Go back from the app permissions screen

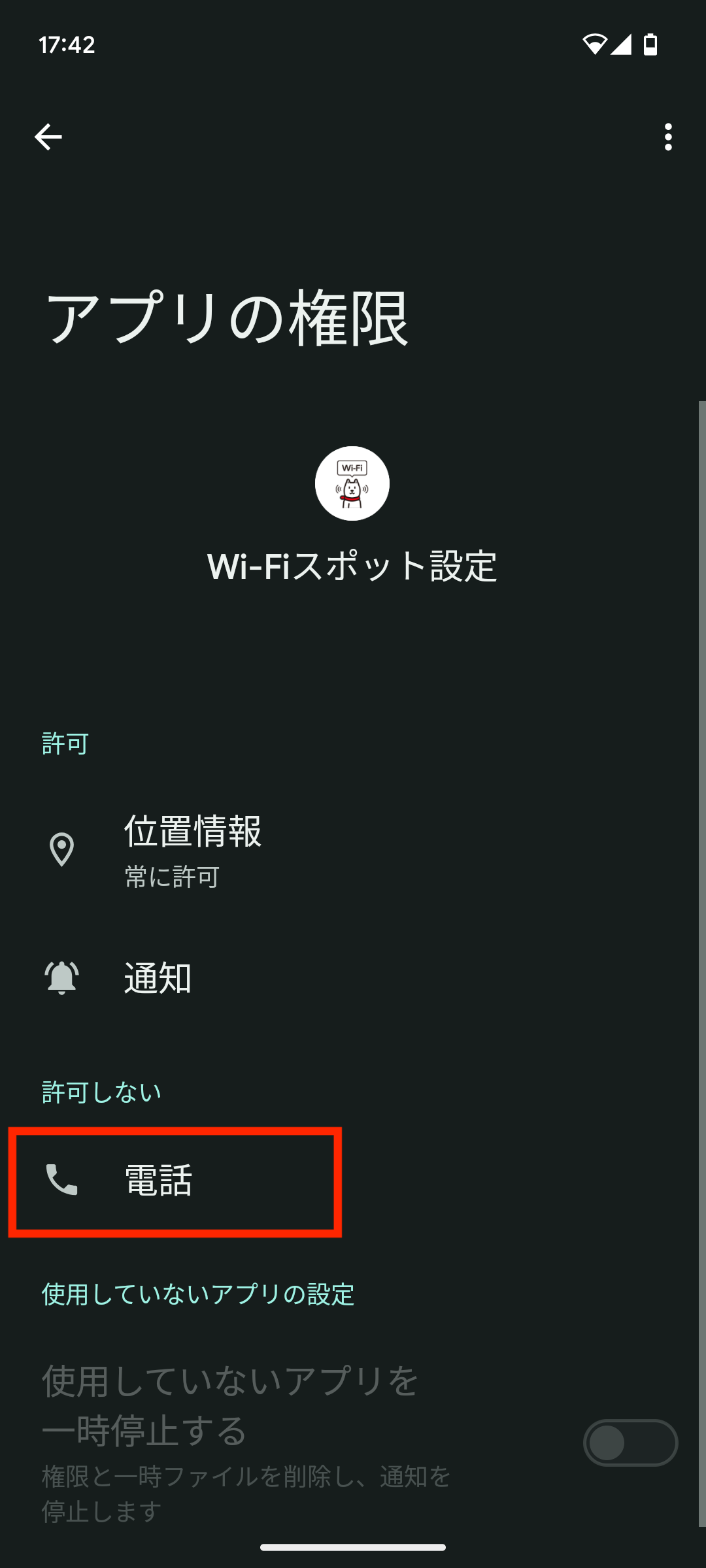pos(48,137)
